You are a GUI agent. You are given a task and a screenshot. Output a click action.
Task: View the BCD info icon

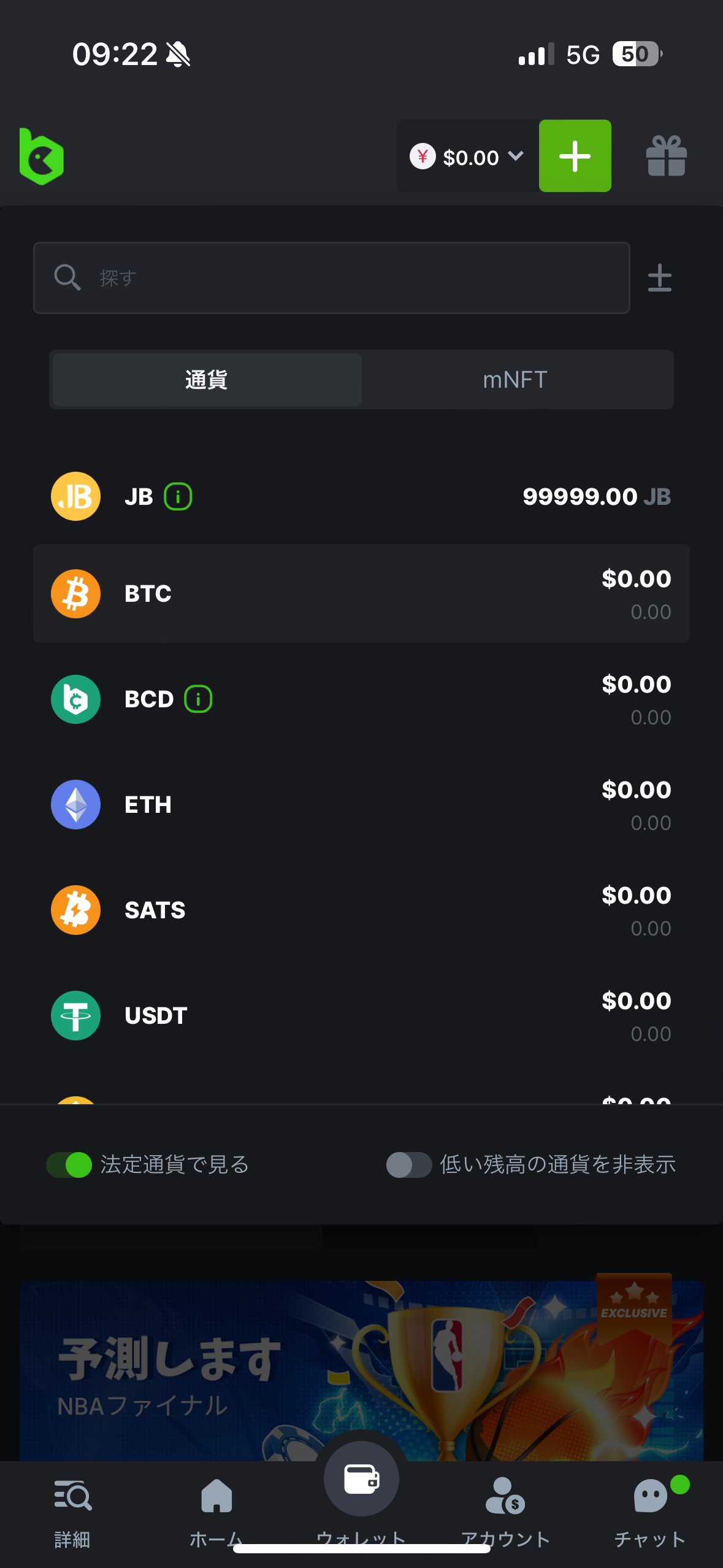tap(198, 699)
